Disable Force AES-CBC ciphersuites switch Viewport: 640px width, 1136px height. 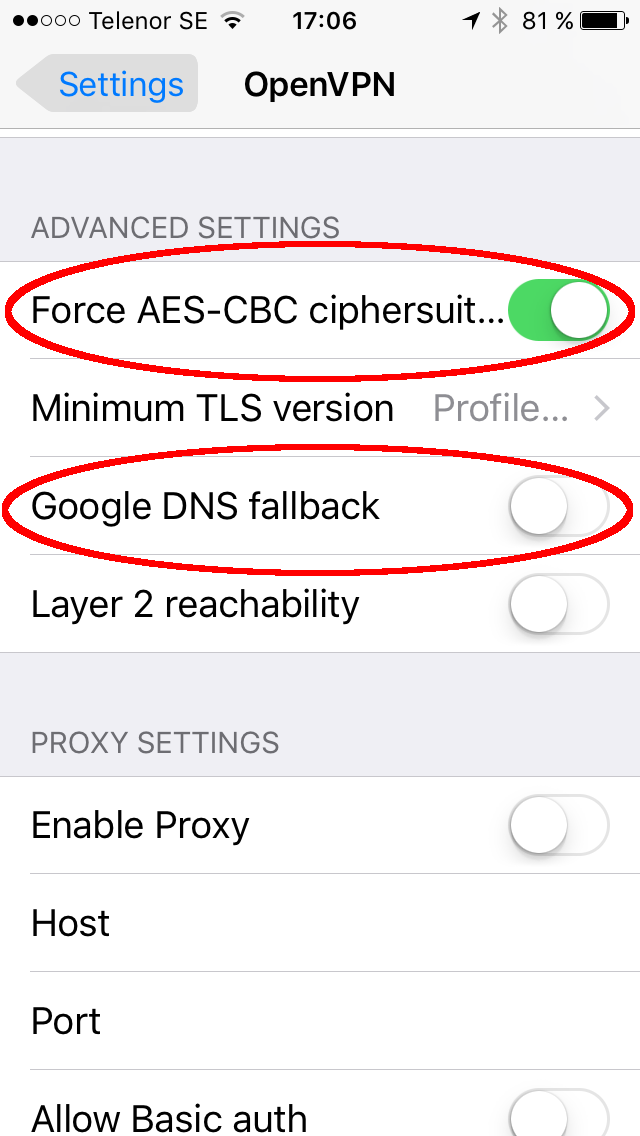pos(558,311)
